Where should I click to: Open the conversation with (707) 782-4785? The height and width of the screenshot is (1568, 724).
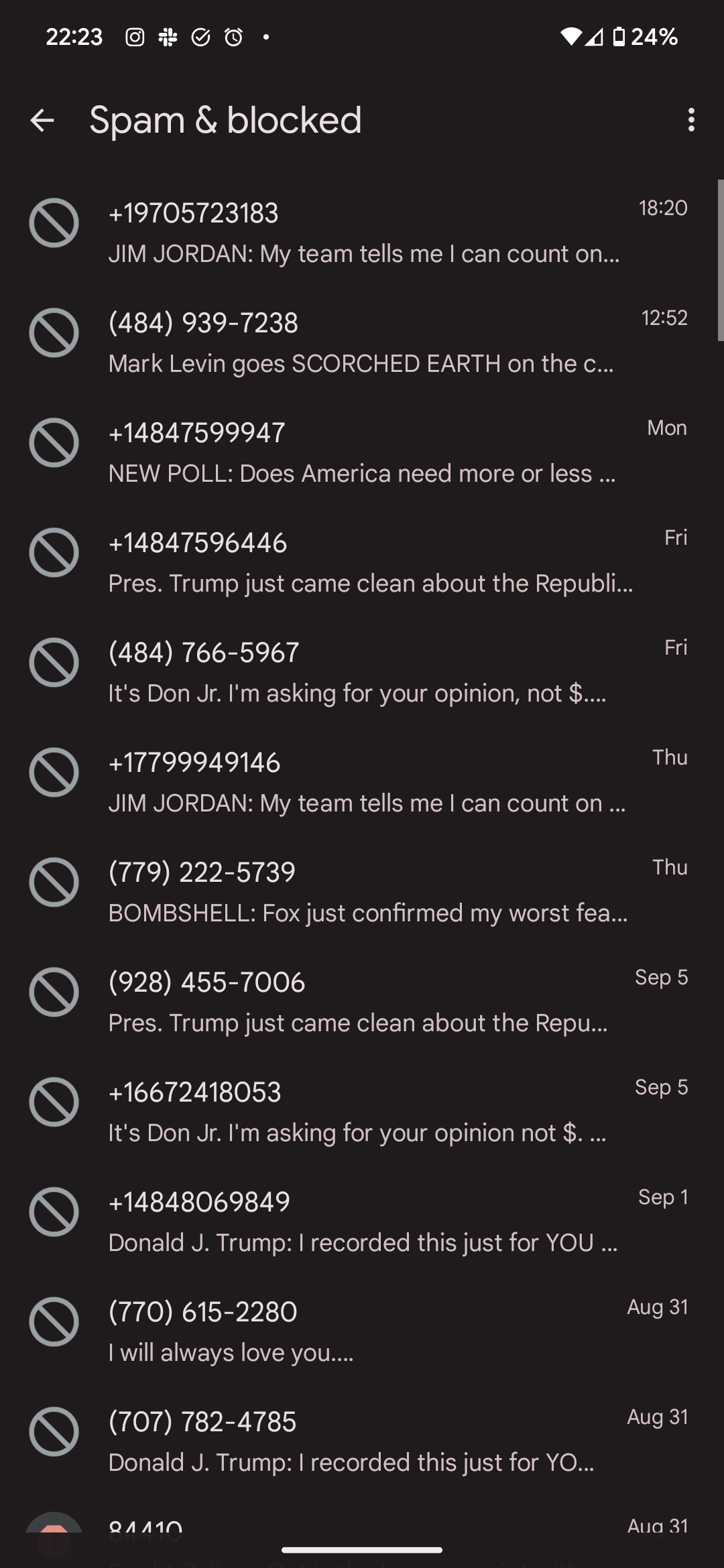[362, 1442]
